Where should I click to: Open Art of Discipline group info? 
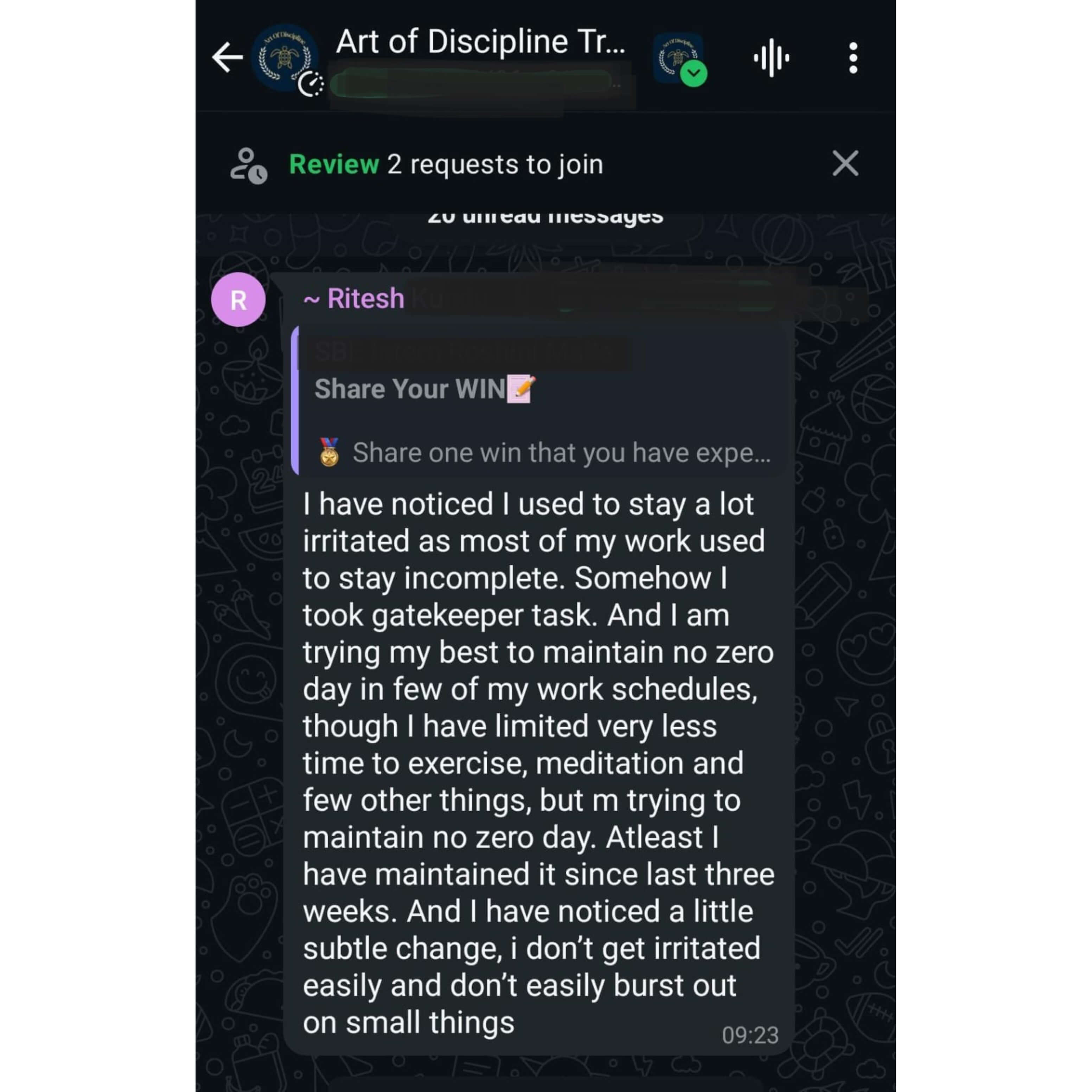[480, 43]
